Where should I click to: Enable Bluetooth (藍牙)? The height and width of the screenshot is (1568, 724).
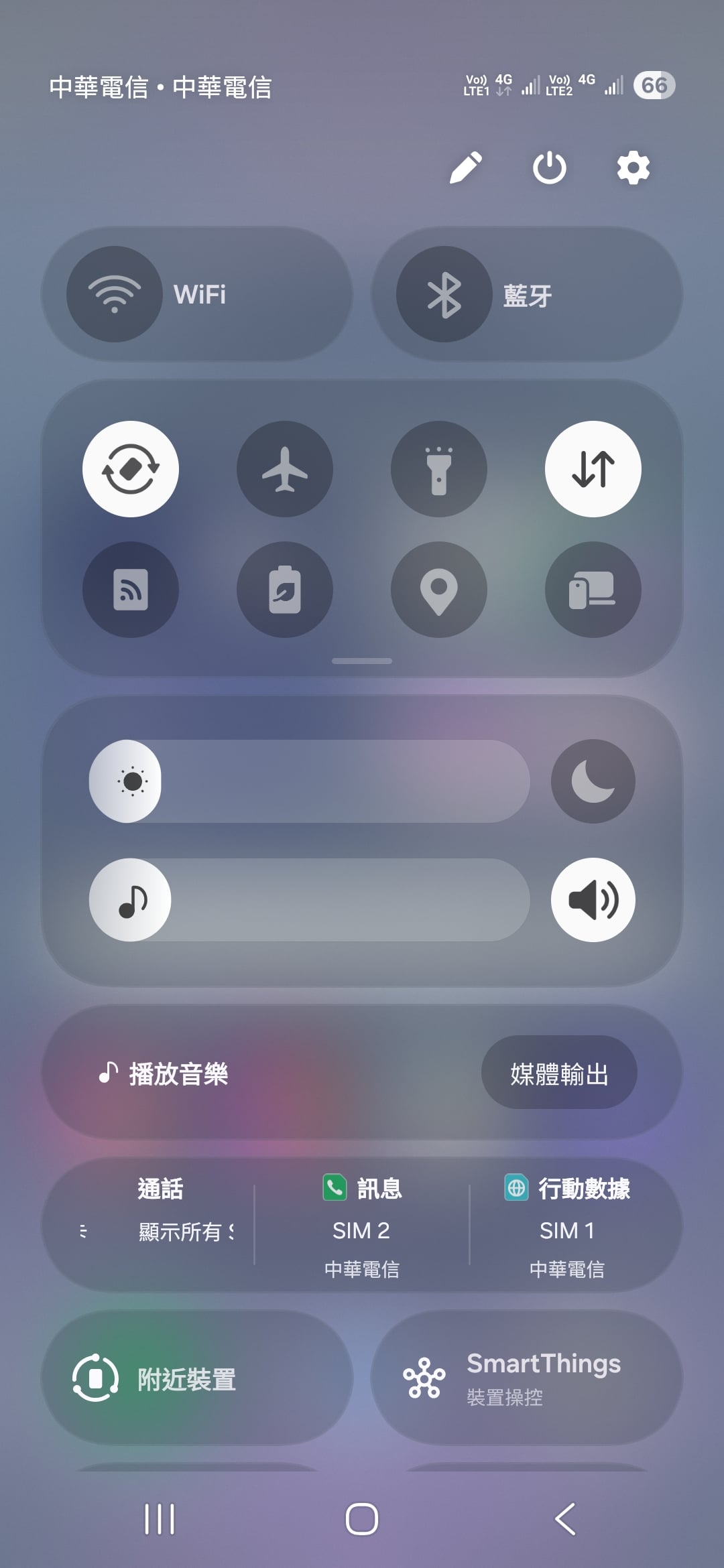(444, 294)
